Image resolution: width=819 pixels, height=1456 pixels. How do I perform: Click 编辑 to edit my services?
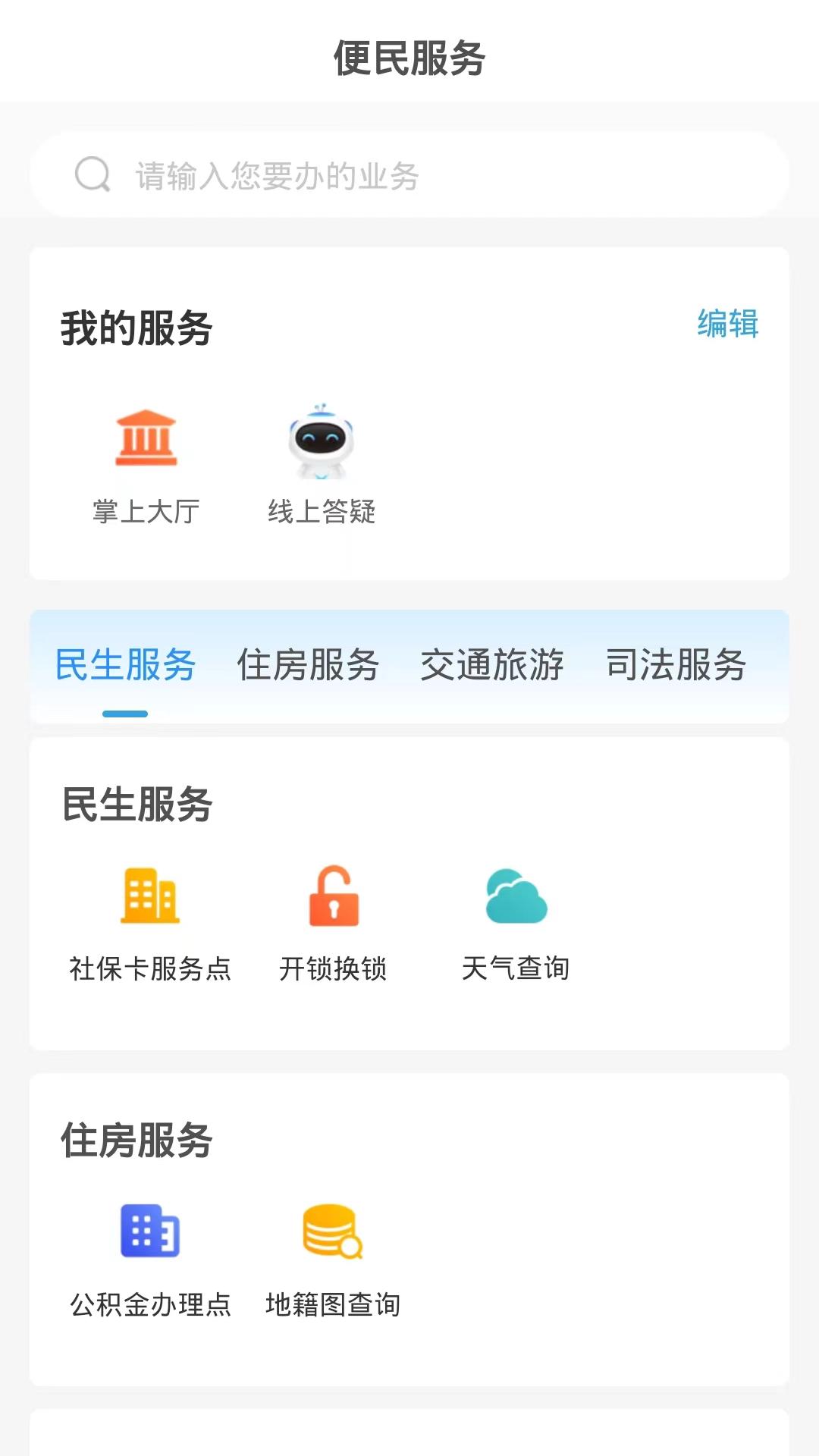click(728, 325)
